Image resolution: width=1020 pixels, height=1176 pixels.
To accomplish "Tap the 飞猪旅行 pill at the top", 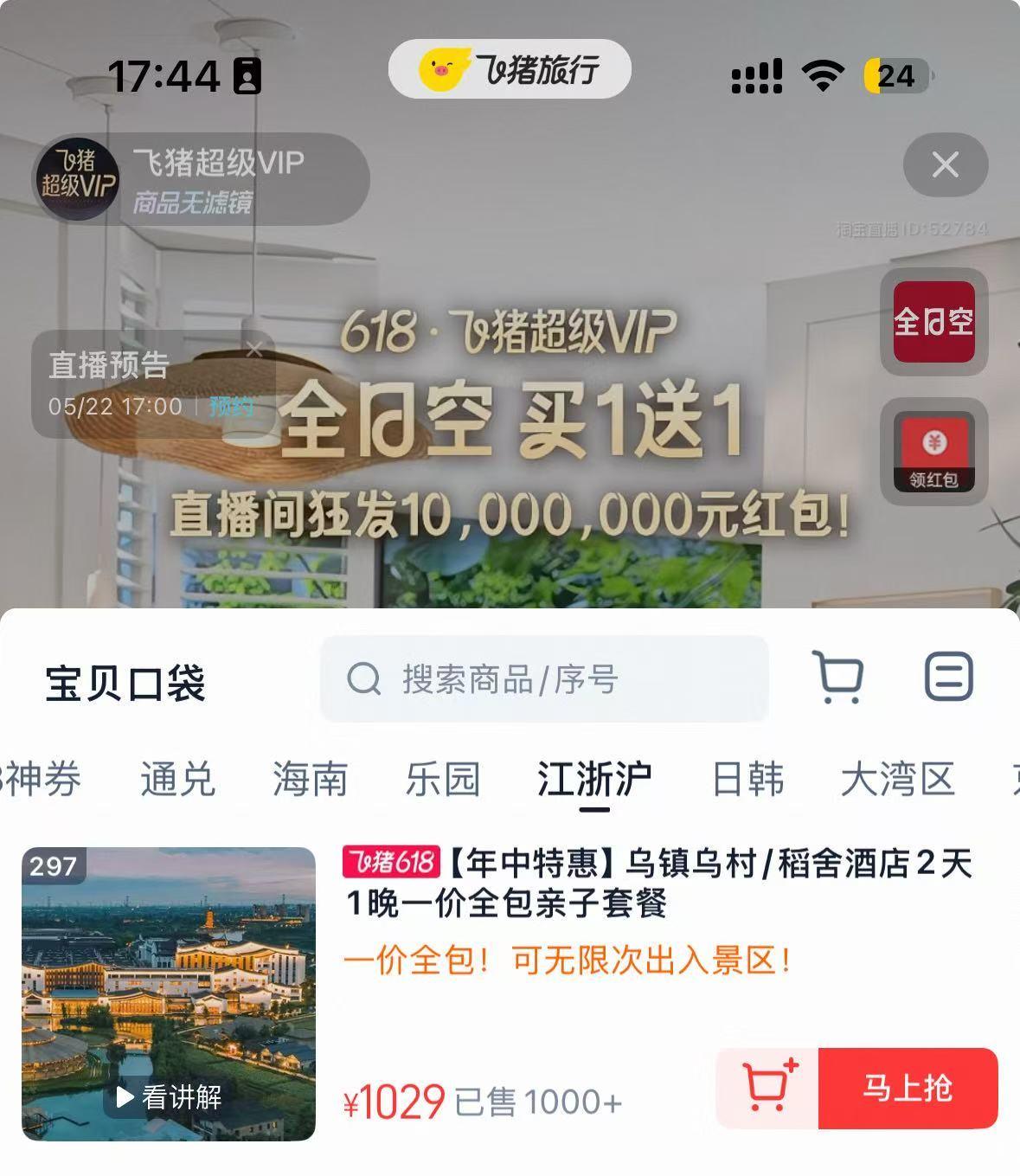I will tap(510, 69).
